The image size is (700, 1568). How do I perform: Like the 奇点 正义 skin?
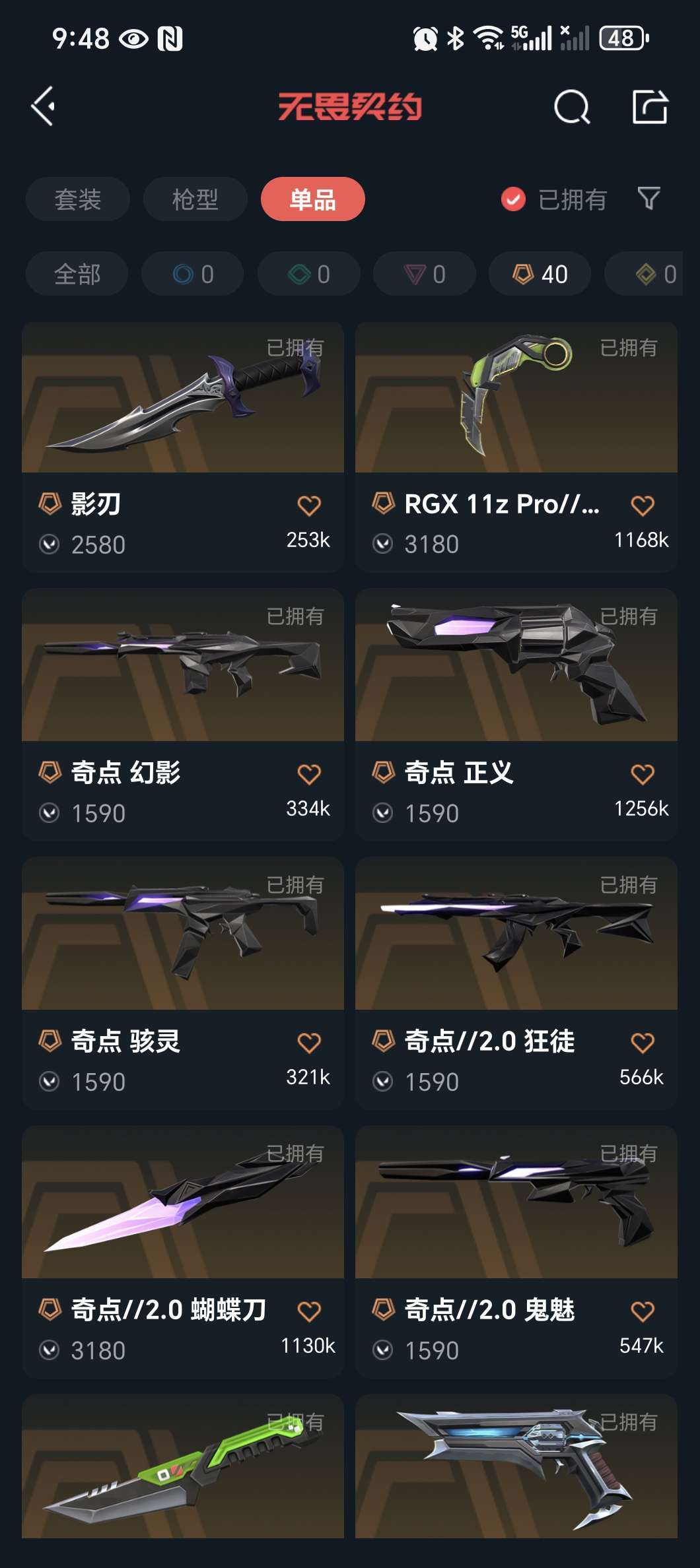pos(642,773)
